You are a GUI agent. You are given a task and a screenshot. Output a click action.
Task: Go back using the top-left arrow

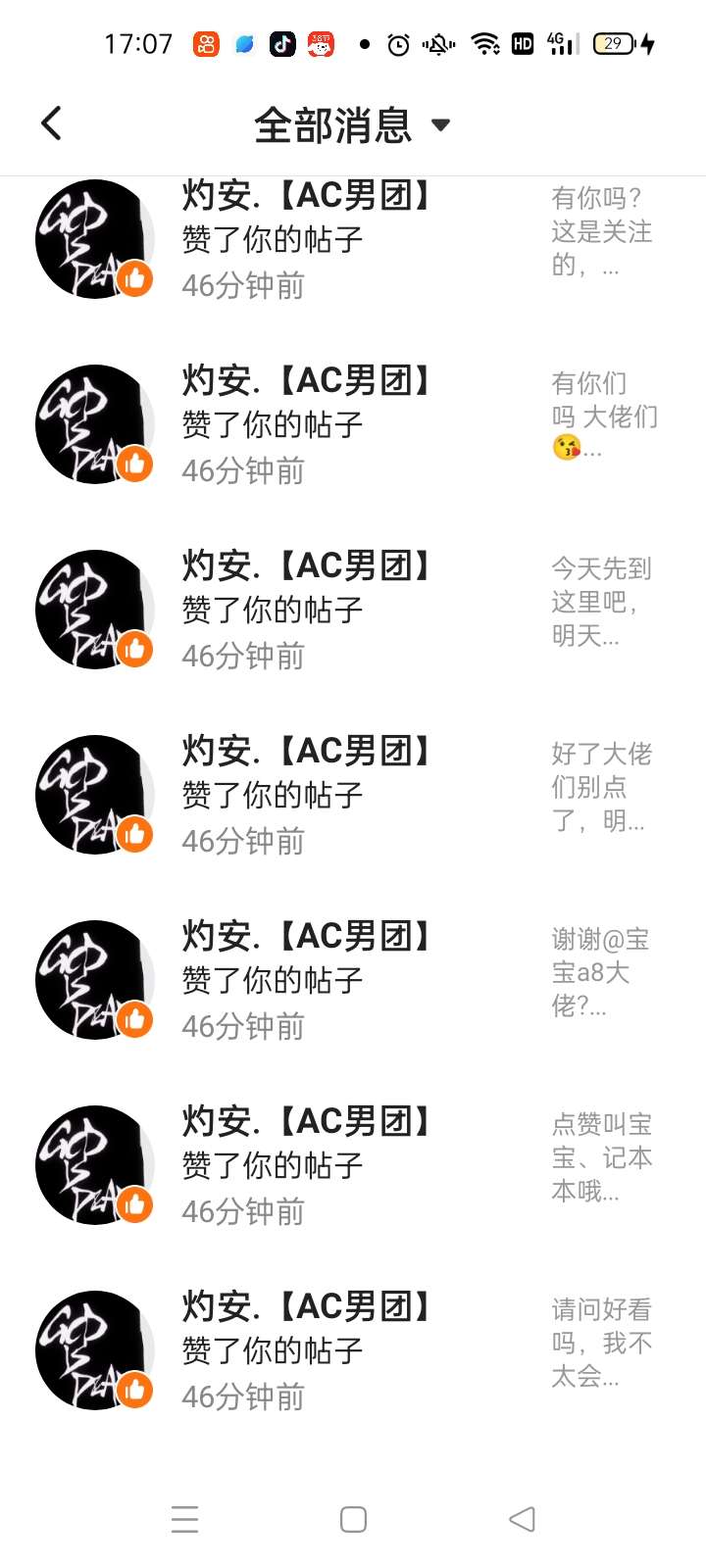tap(52, 123)
